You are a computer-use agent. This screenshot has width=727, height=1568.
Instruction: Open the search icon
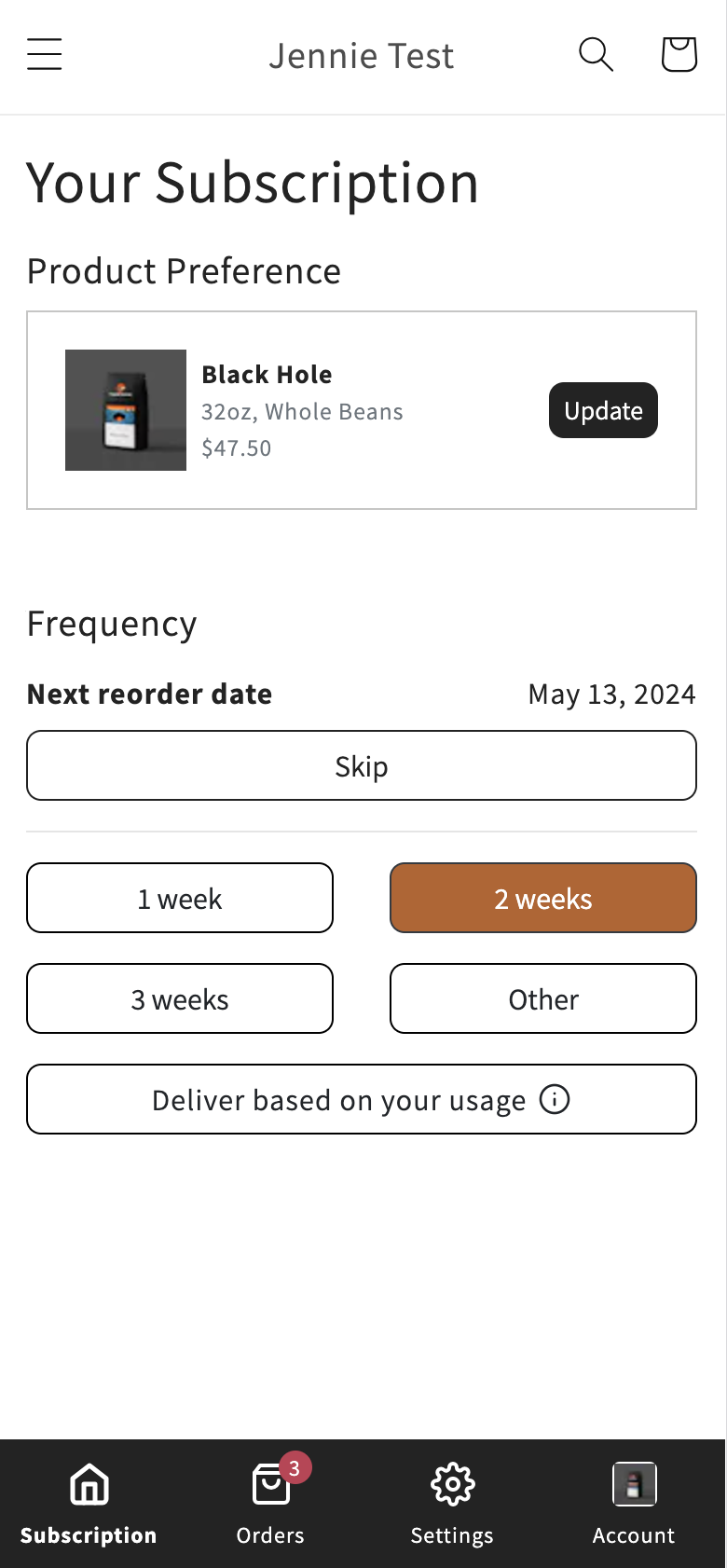(x=597, y=54)
